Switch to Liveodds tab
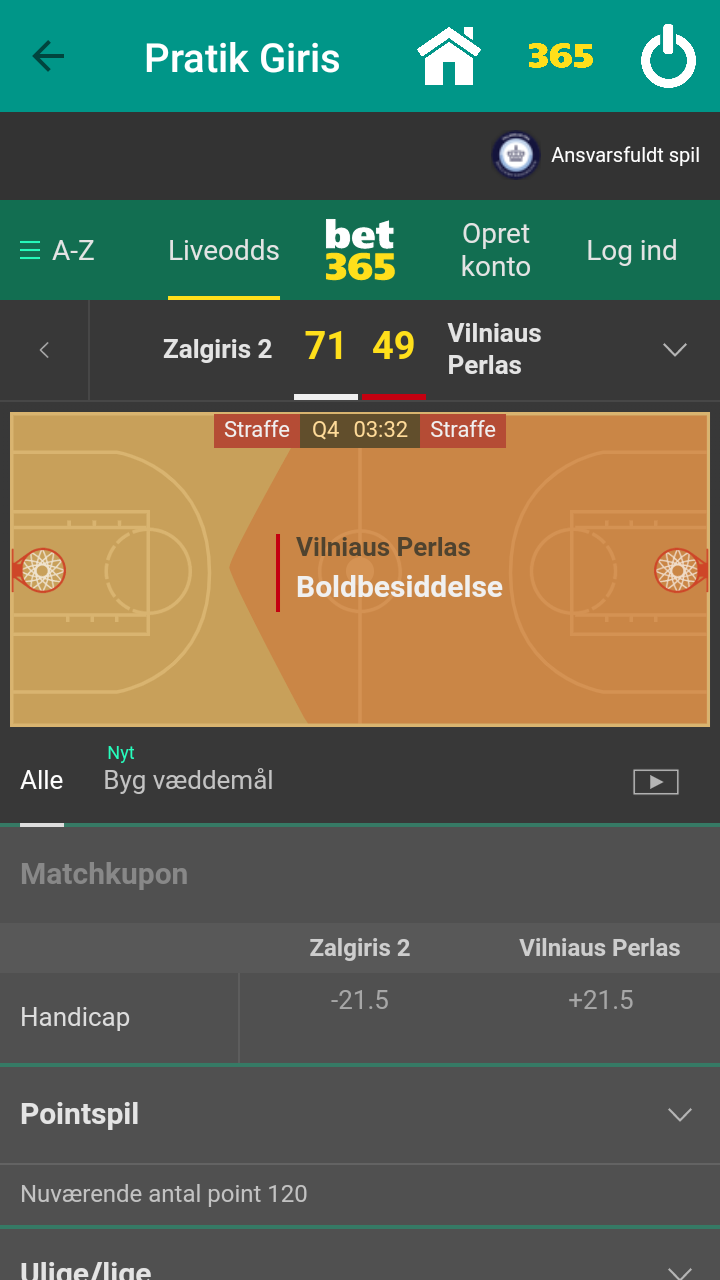Image resolution: width=720 pixels, height=1280 pixels. point(224,250)
